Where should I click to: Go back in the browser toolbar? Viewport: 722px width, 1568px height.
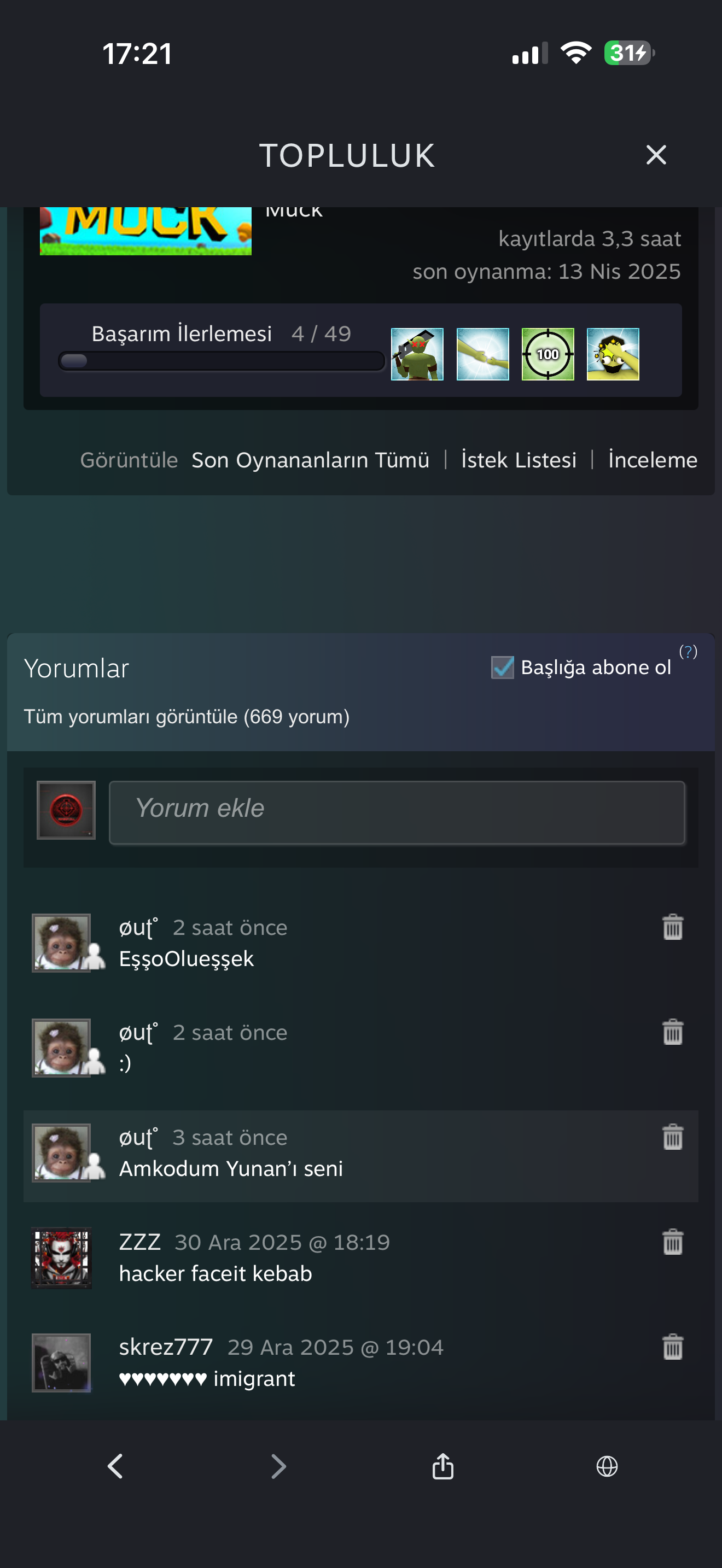[115, 1466]
